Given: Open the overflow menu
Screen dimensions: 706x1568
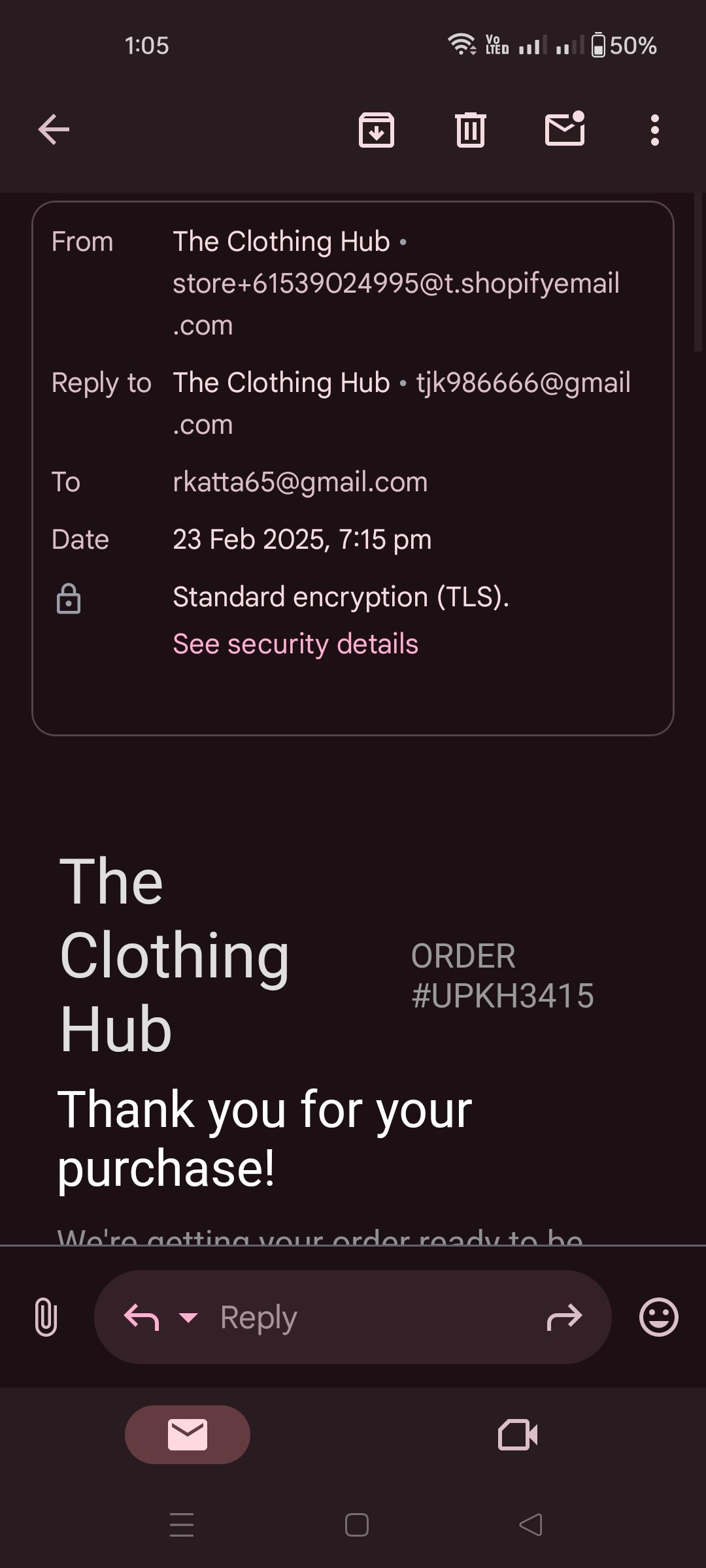Looking at the screenshot, I should [x=654, y=130].
